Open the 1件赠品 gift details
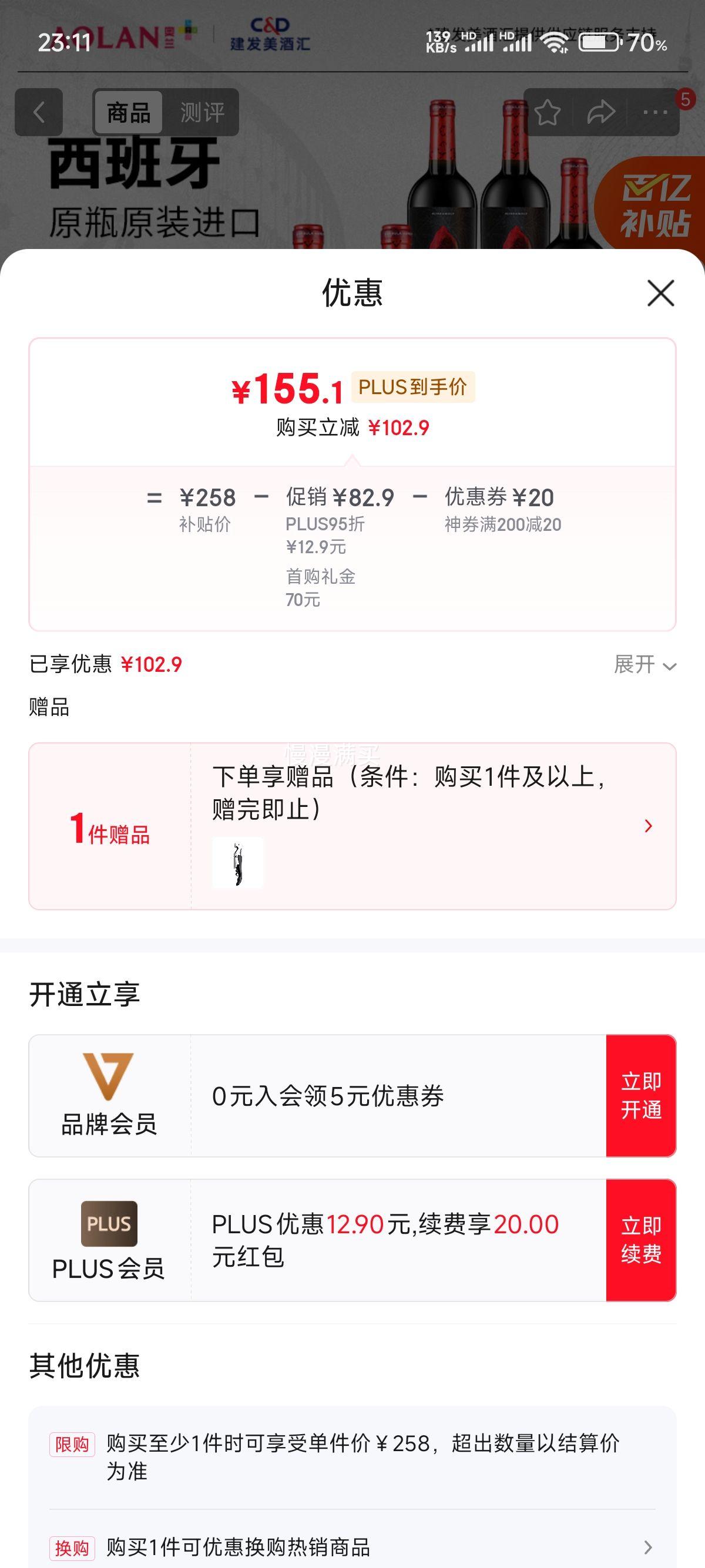 [648, 826]
